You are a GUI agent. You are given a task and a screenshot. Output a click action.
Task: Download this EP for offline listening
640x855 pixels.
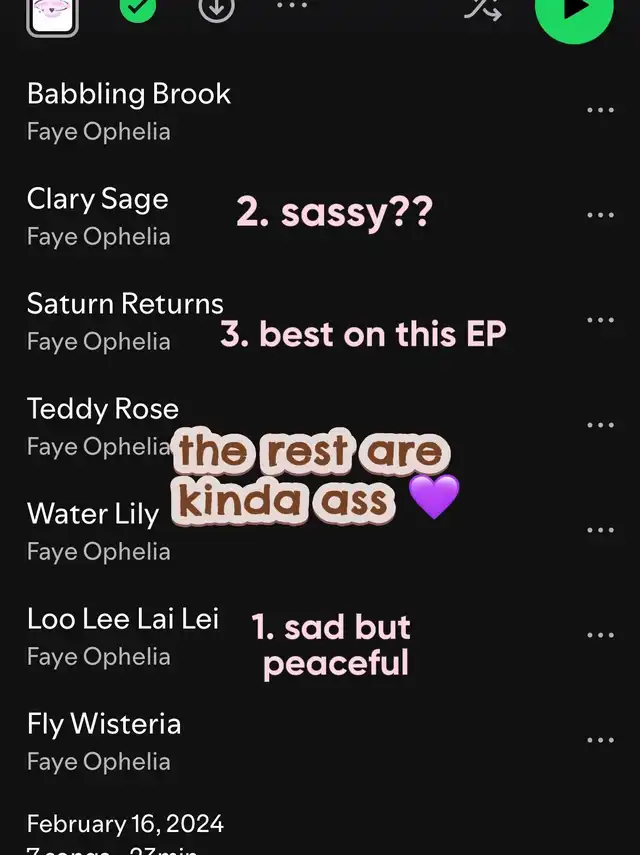tap(216, 8)
